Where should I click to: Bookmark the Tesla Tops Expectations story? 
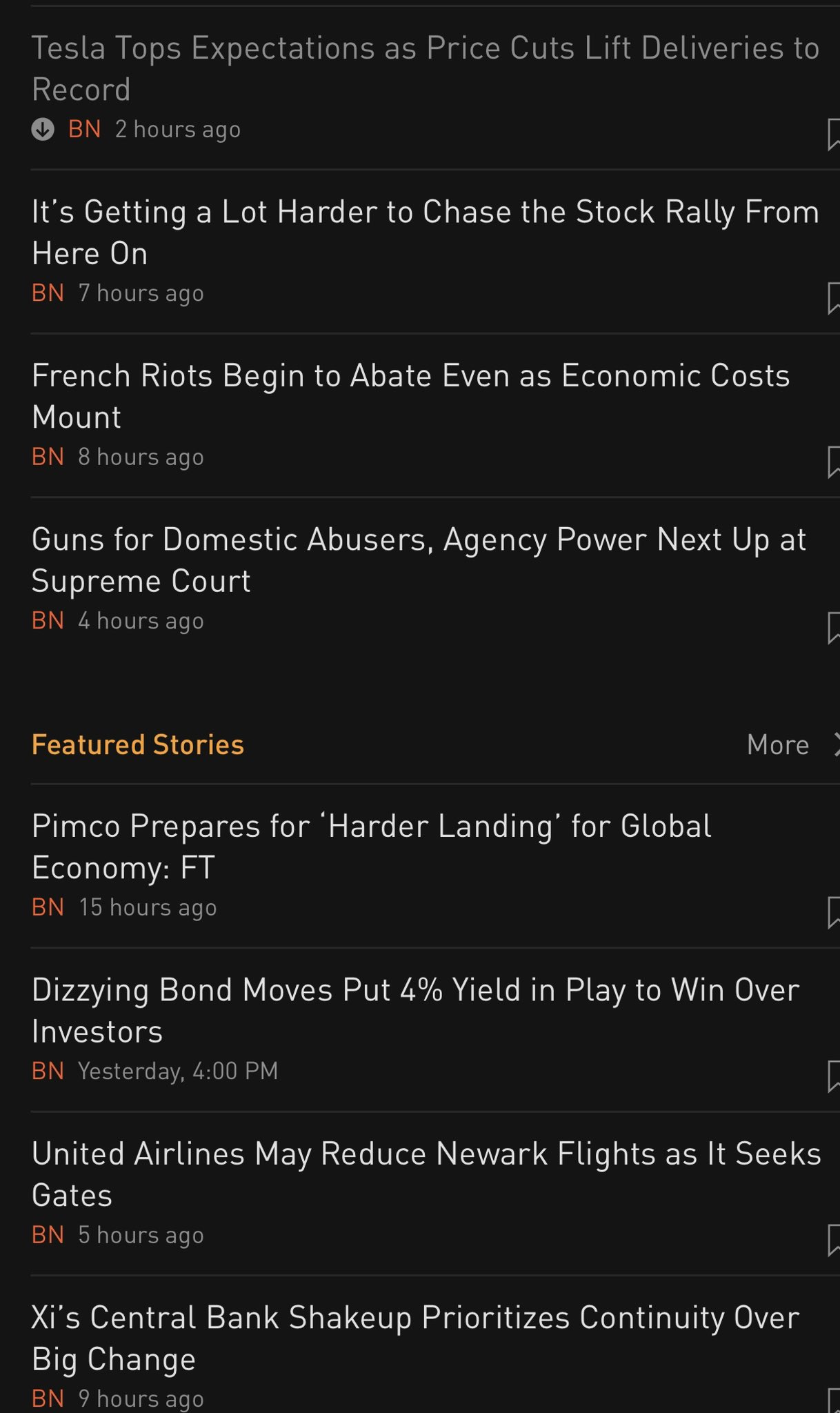pos(832,135)
